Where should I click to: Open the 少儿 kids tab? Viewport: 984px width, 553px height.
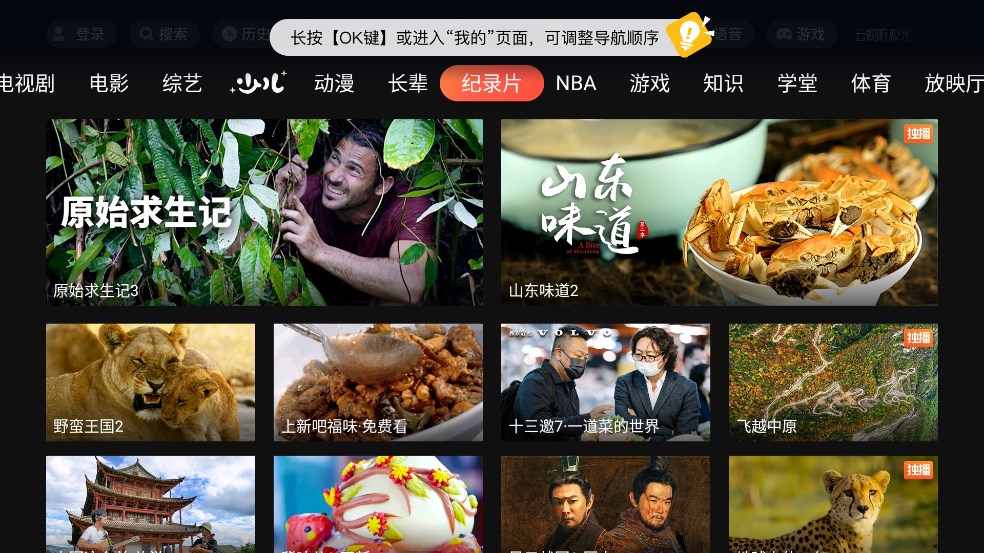258,83
